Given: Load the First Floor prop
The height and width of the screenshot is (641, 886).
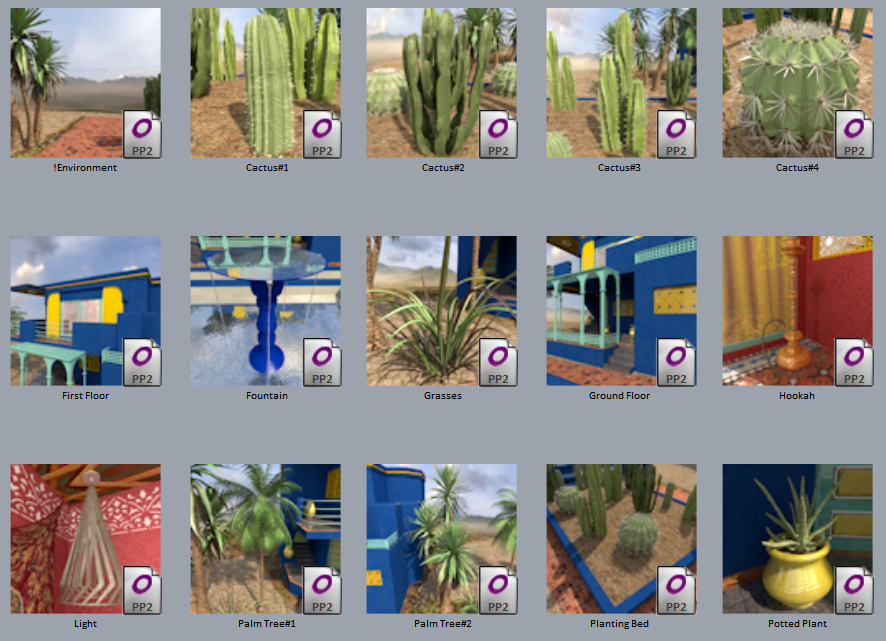Looking at the screenshot, I should tap(85, 311).
